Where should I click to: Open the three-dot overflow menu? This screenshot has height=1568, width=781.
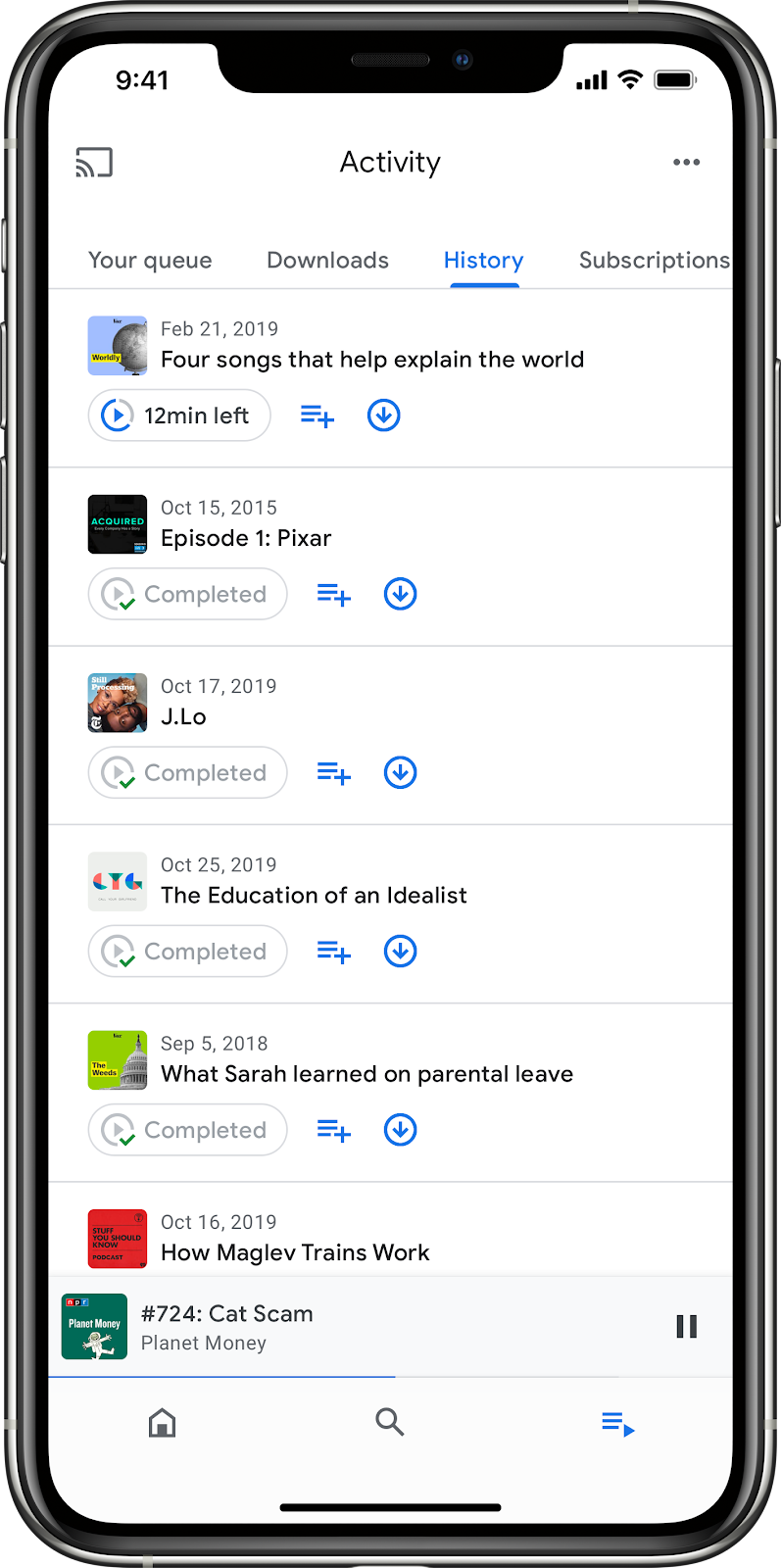pyautogui.click(x=686, y=163)
